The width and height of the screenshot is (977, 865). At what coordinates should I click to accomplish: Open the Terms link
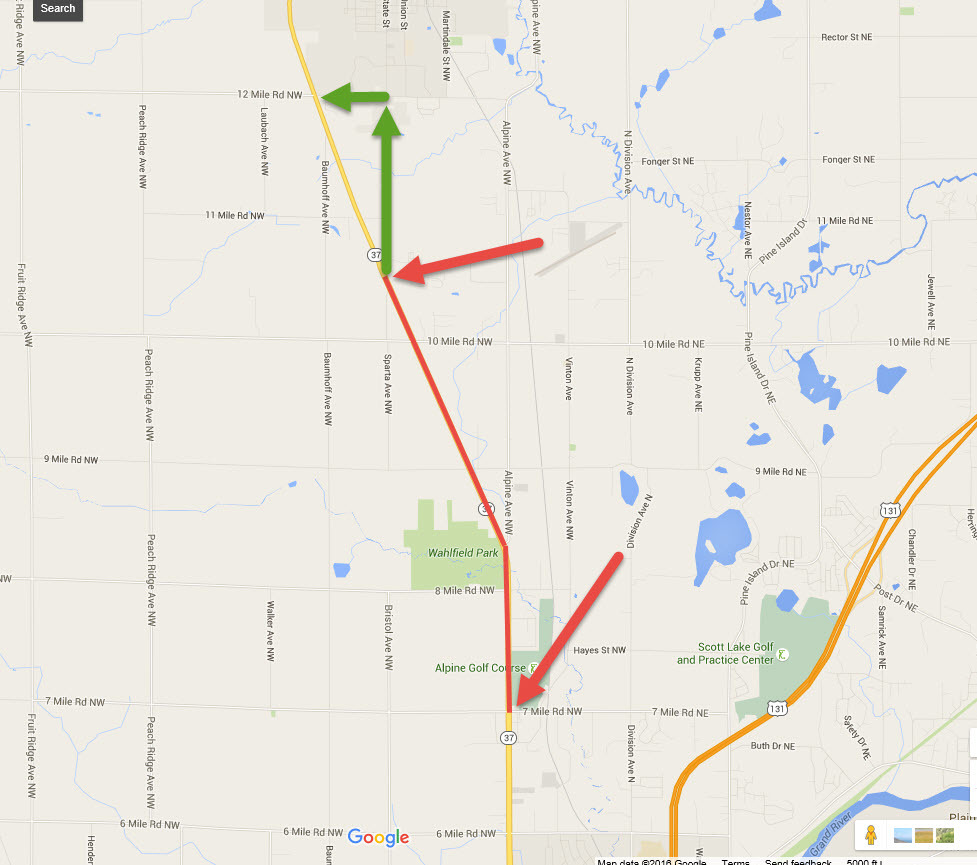point(735,861)
